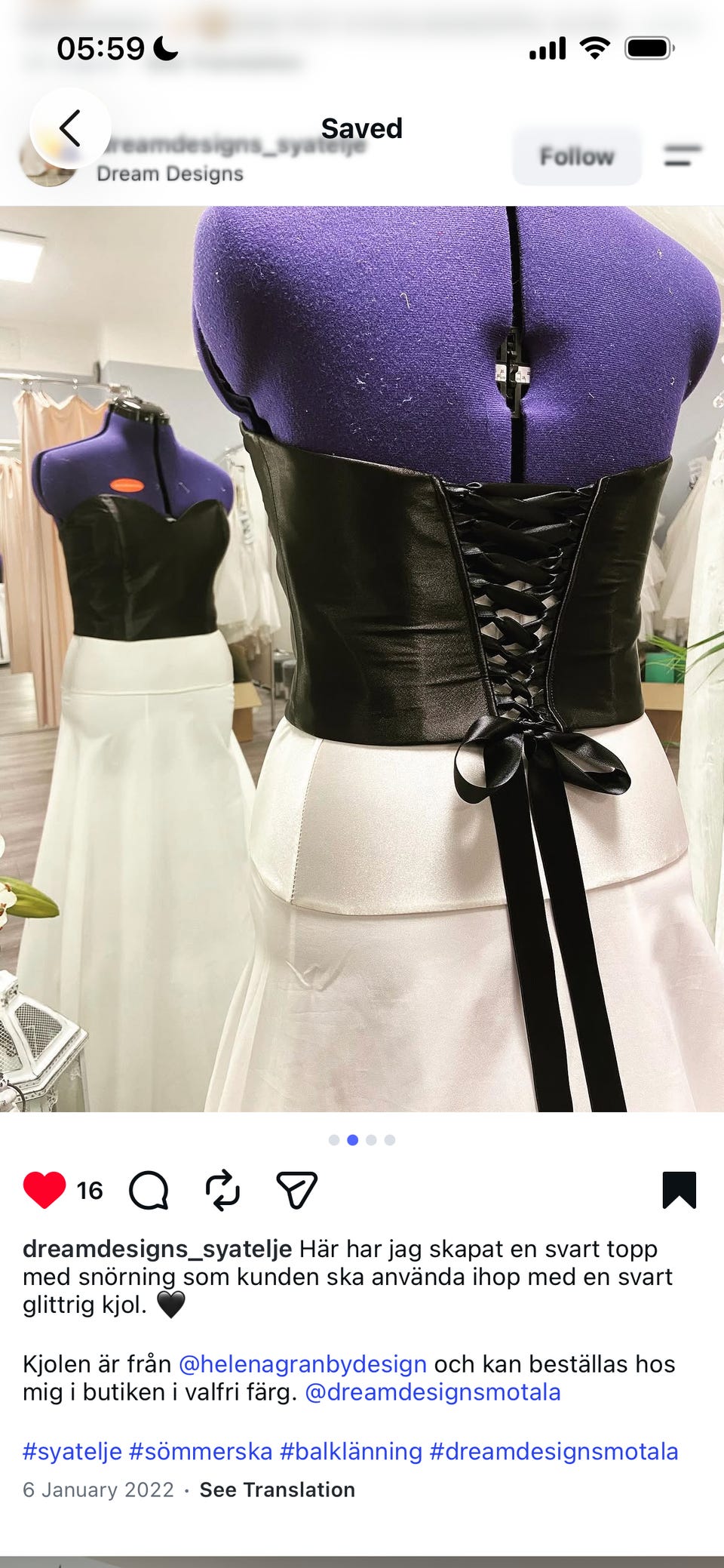
Task: Share the post via the paper plane
Action: 296,1191
